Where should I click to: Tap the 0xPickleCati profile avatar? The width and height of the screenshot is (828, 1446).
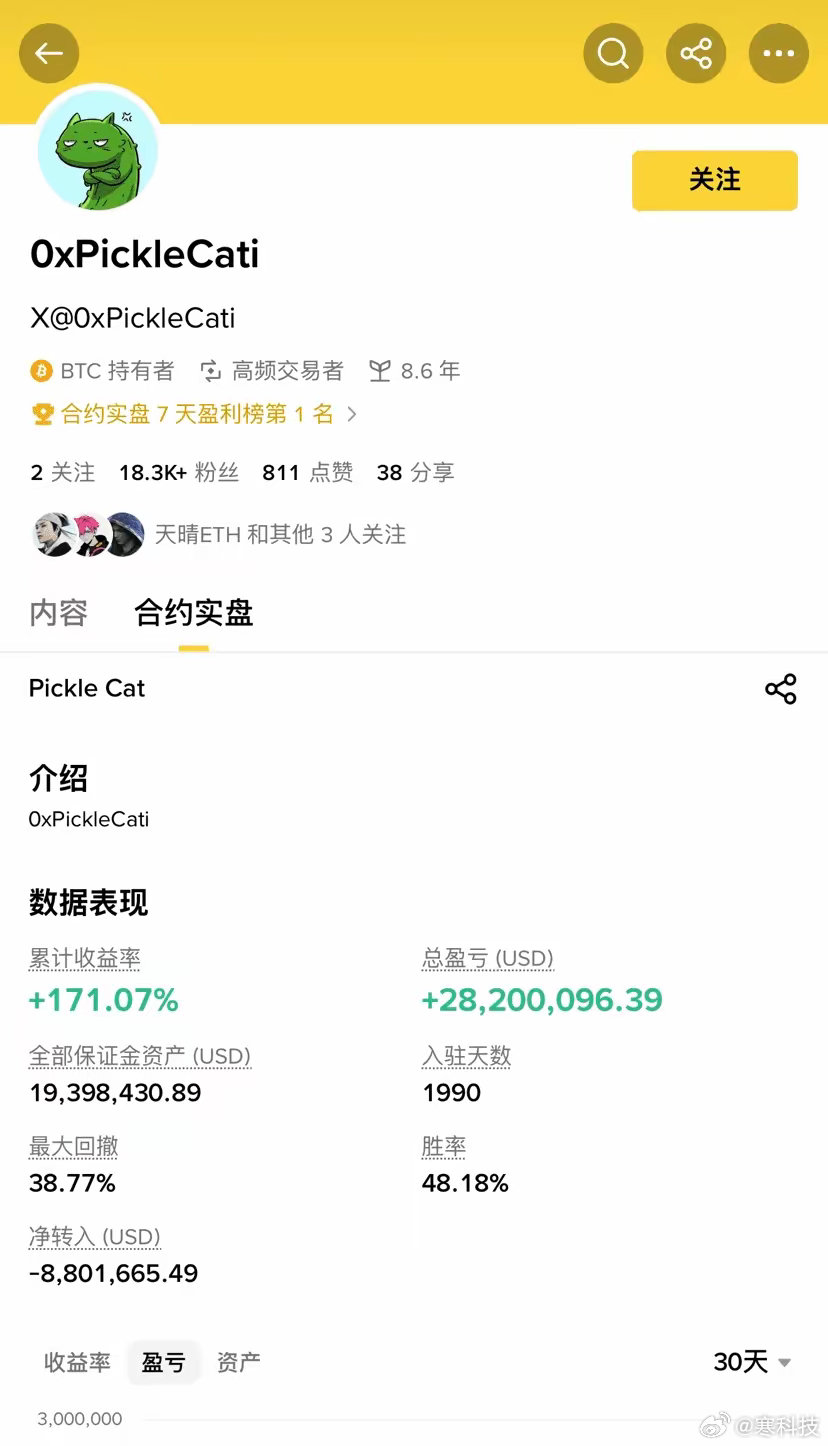(98, 148)
